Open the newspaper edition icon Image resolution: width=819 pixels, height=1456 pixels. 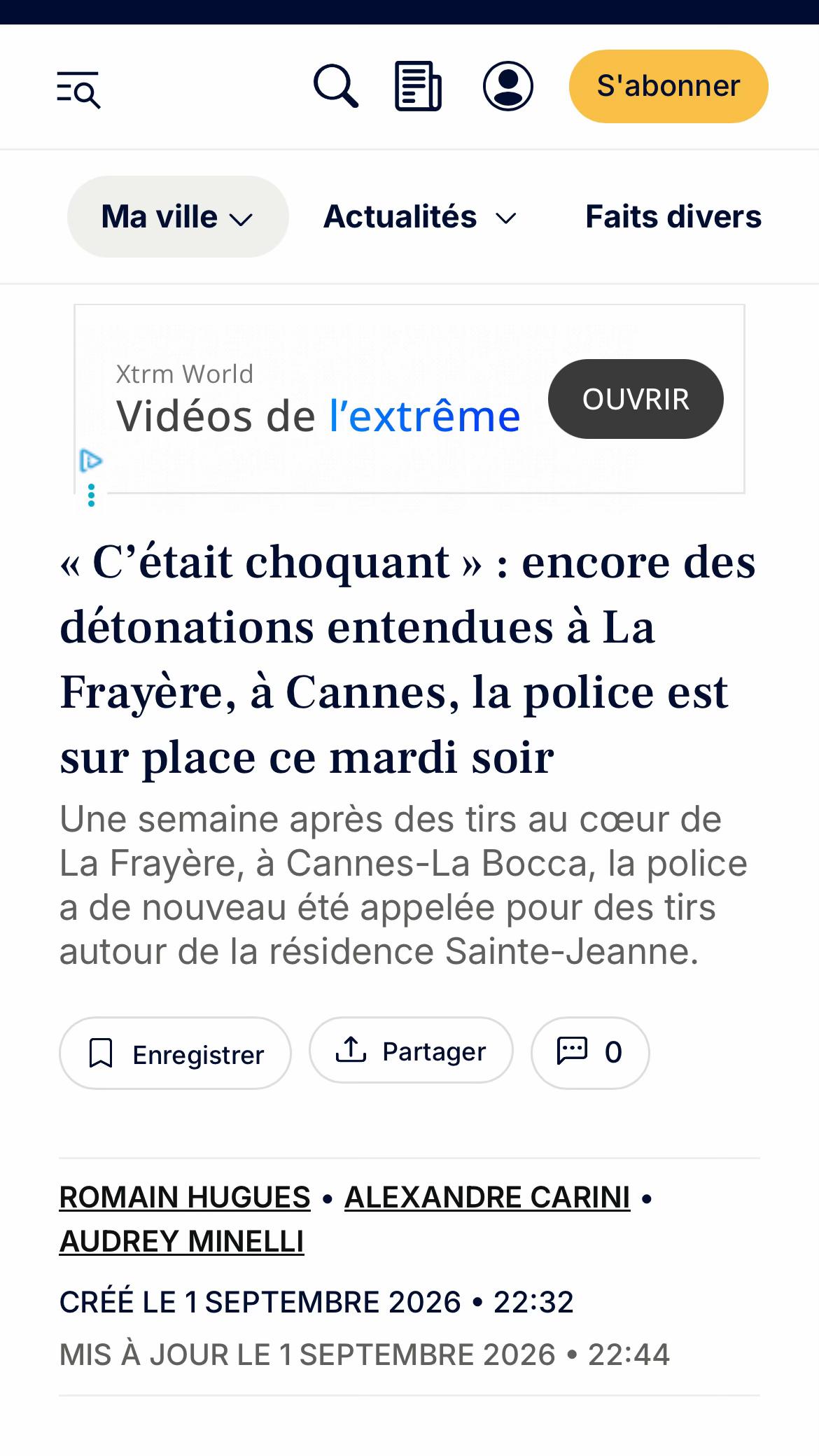pyautogui.click(x=418, y=86)
